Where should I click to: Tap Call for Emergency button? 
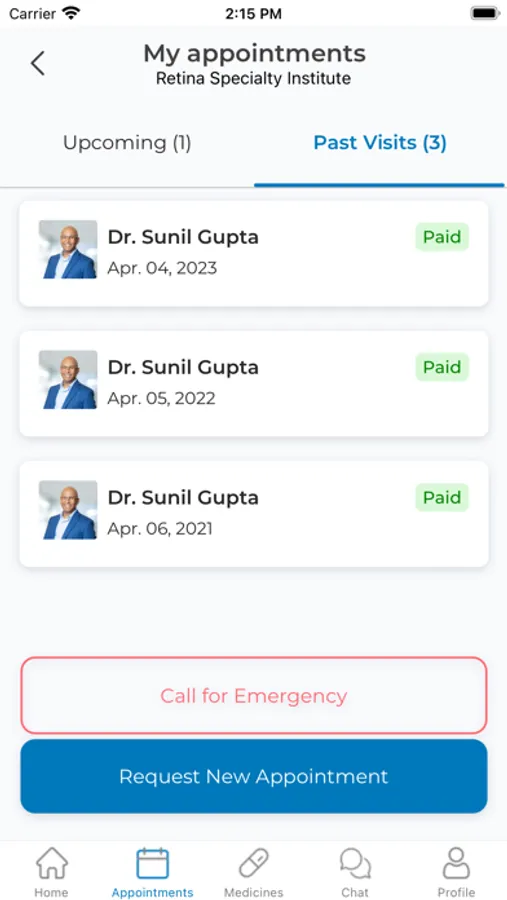coord(254,696)
